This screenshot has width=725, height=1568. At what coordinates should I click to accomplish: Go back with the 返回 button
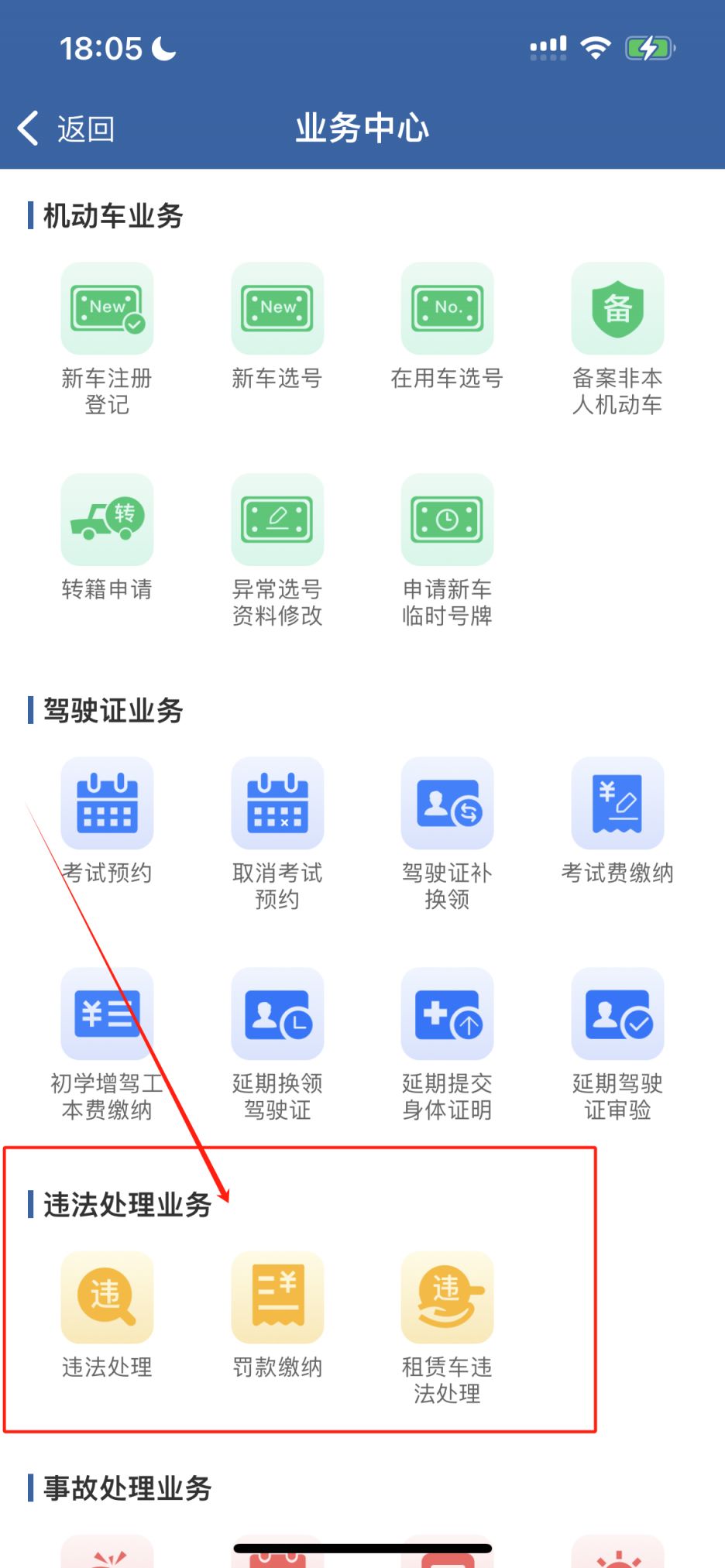click(67, 129)
